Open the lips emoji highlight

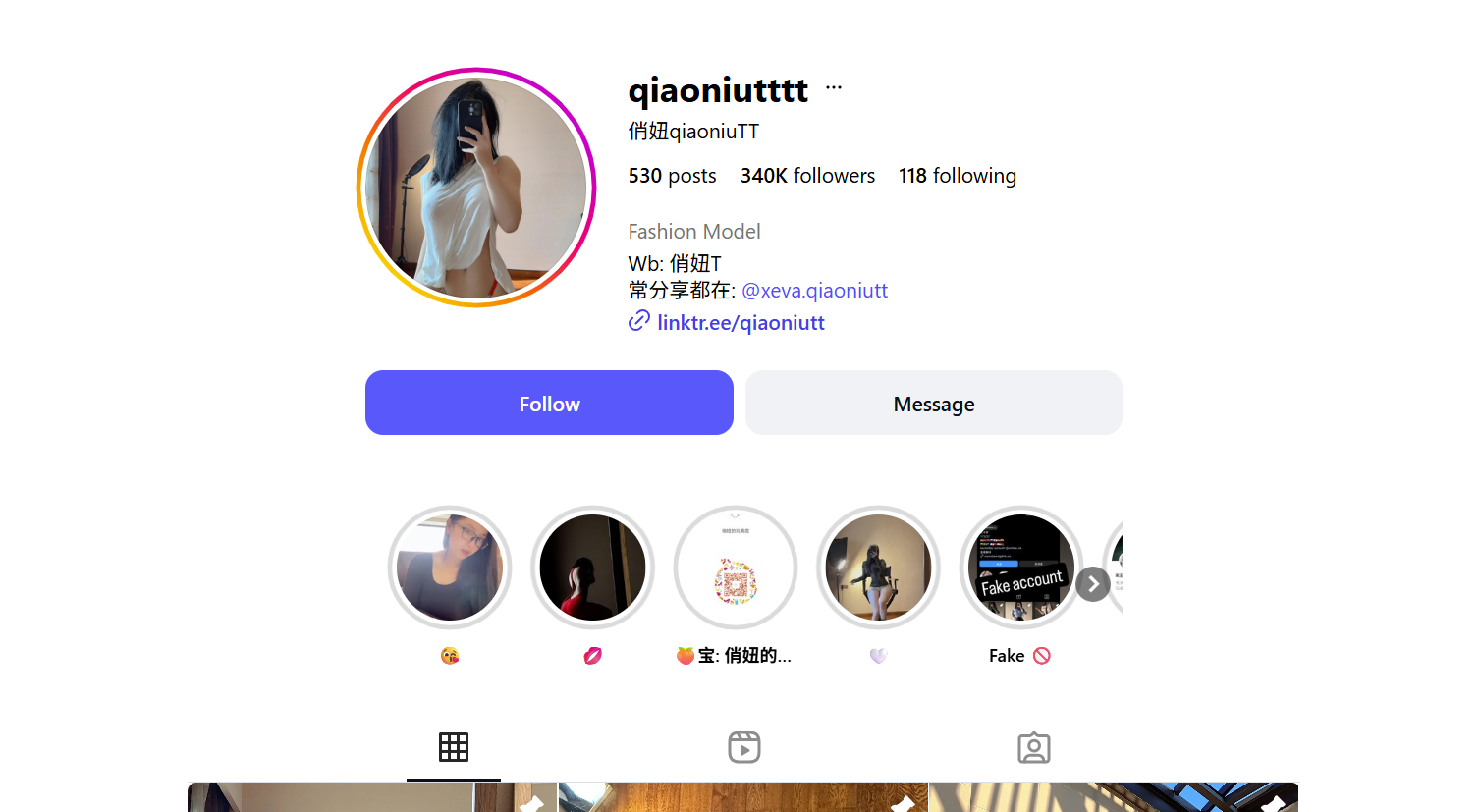[x=592, y=568]
